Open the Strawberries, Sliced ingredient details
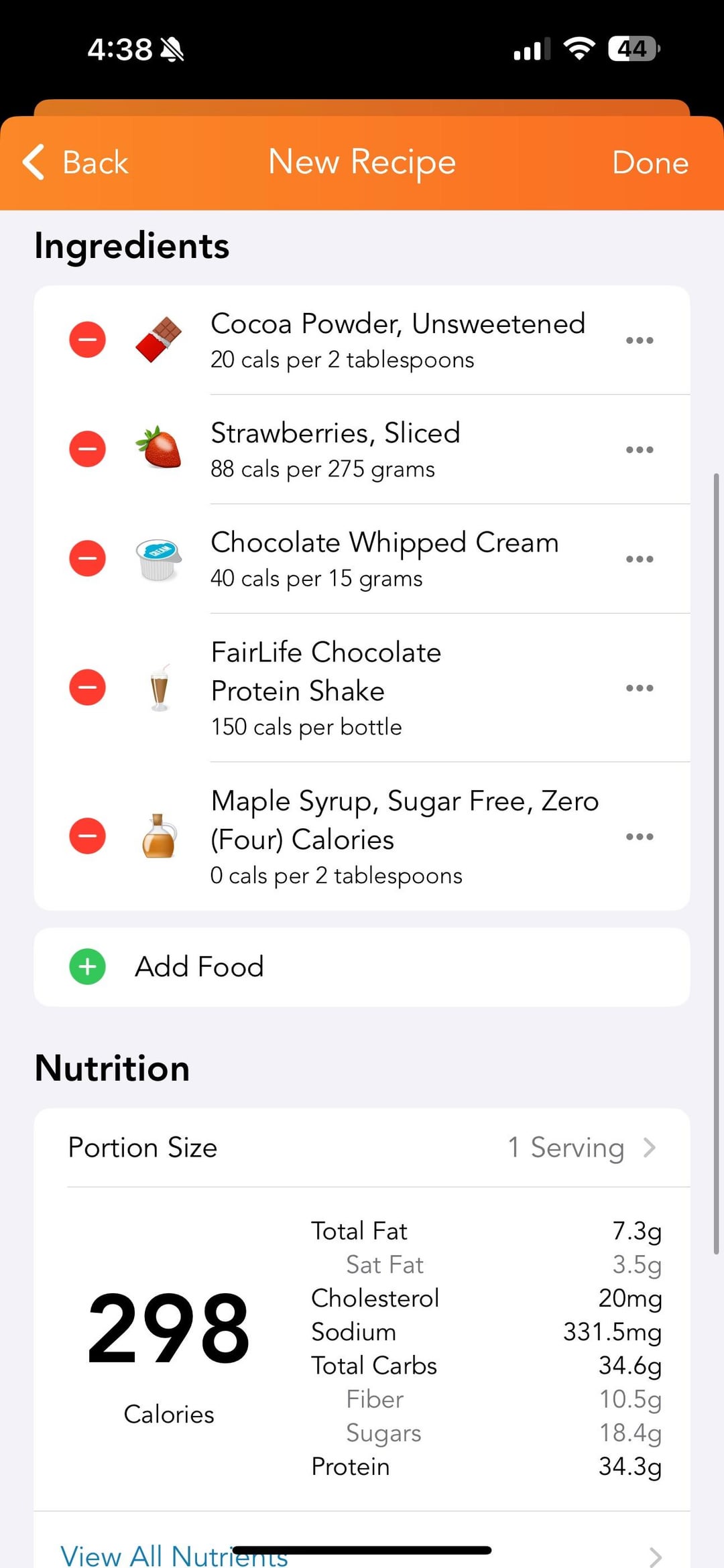This screenshot has height=1568, width=724. 335,450
